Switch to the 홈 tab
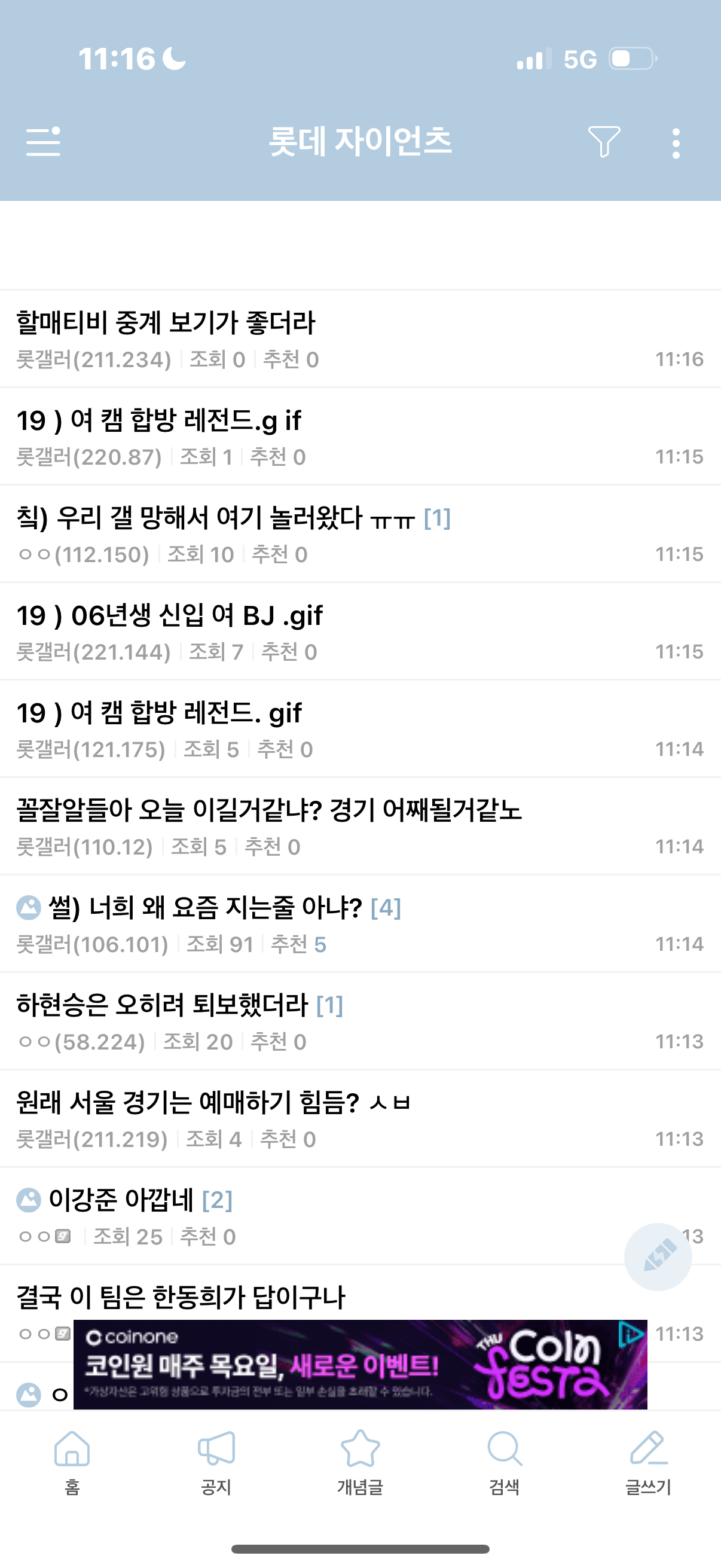This screenshot has height=1568, width=721. click(72, 1462)
